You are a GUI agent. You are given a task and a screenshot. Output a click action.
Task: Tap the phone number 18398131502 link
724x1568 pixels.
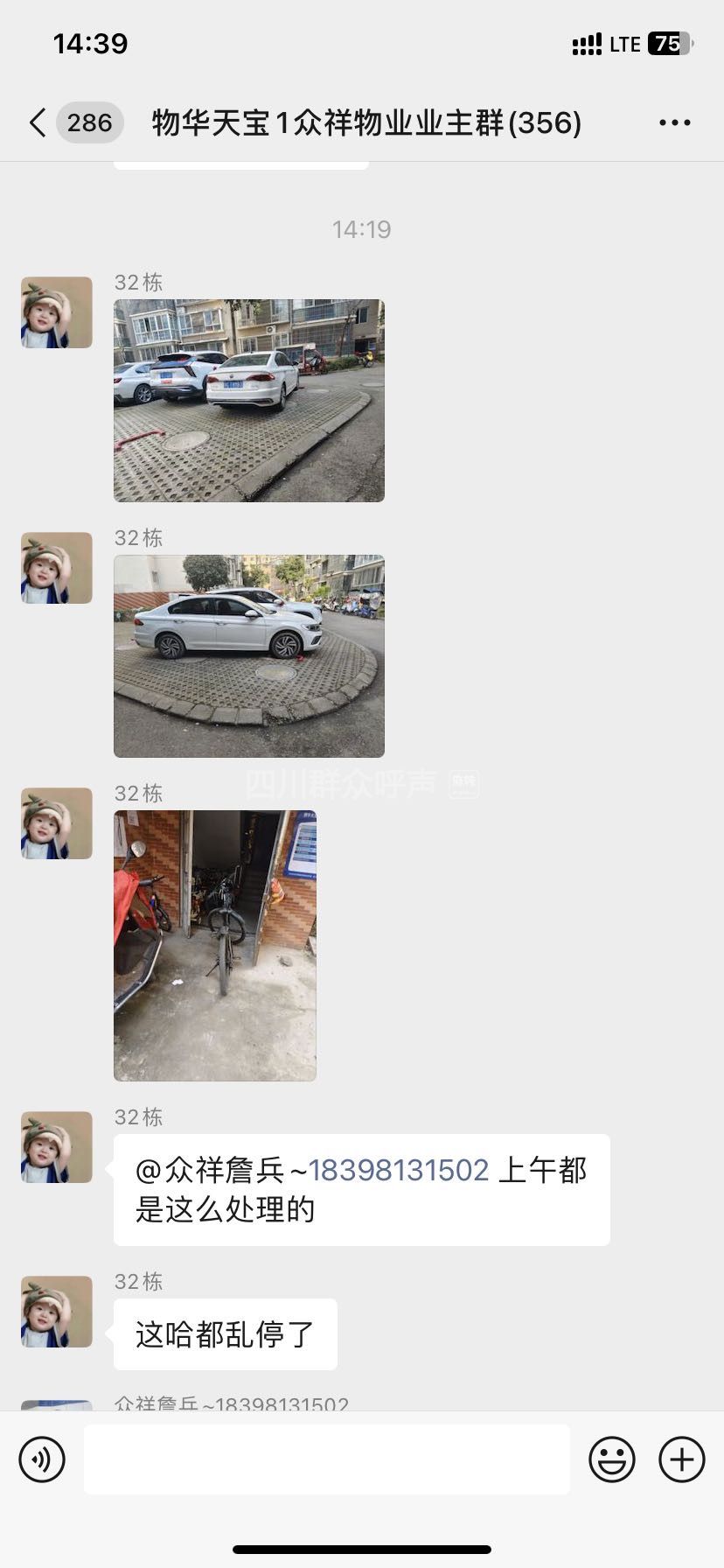pyautogui.click(x=398, y=1170)
